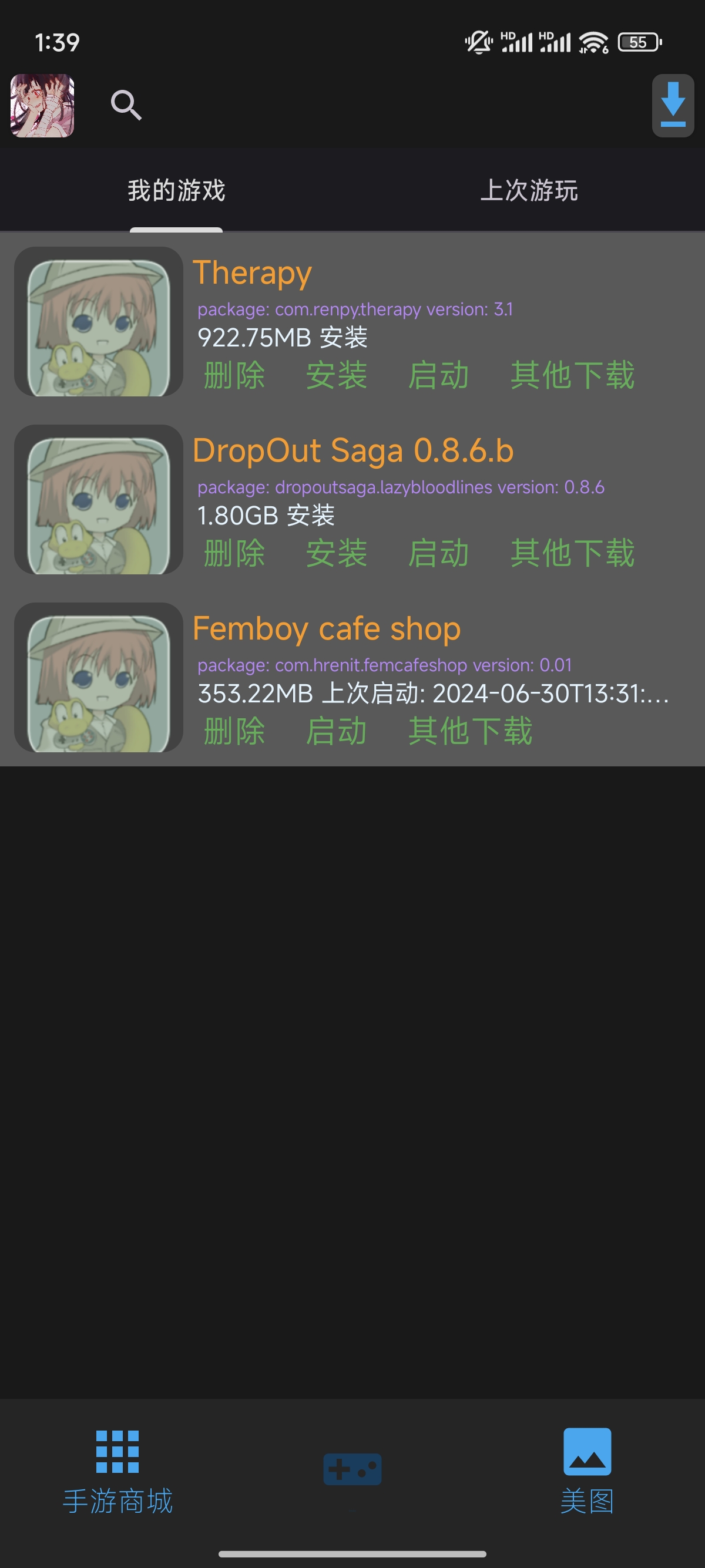
Task: Open the Therapy game icon
Action: pyautogui.click(x=99, y=321)
